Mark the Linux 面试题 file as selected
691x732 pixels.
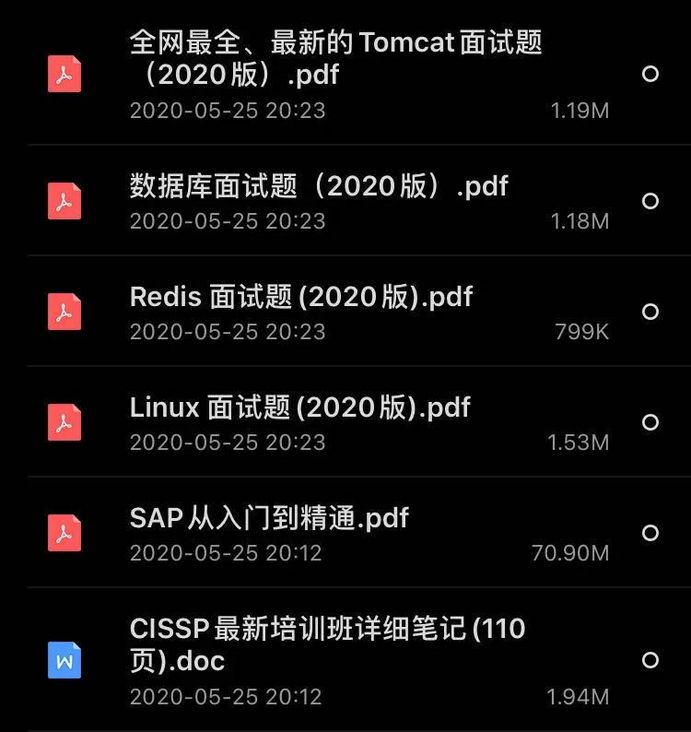point(650,423)
